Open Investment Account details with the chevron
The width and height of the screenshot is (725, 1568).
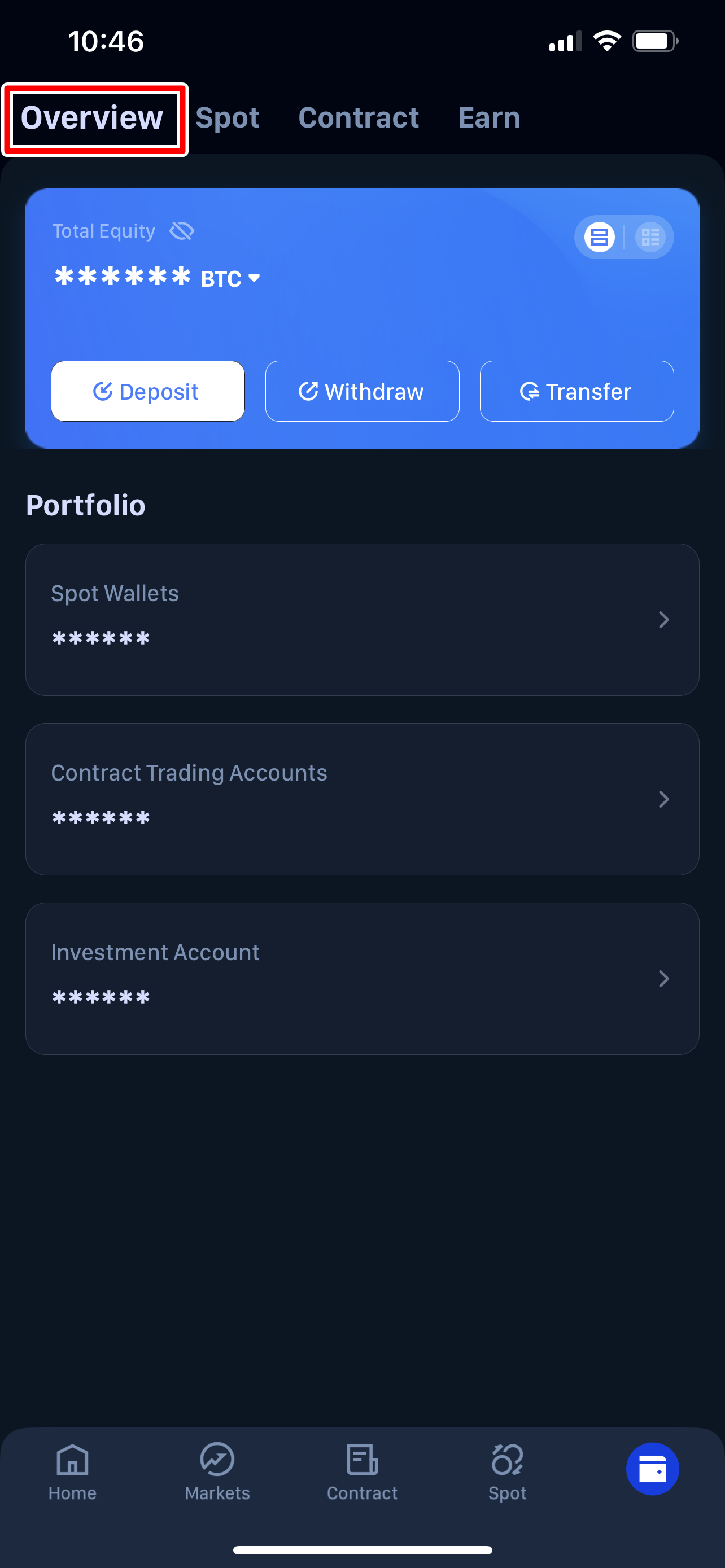(x=663, y=979)
